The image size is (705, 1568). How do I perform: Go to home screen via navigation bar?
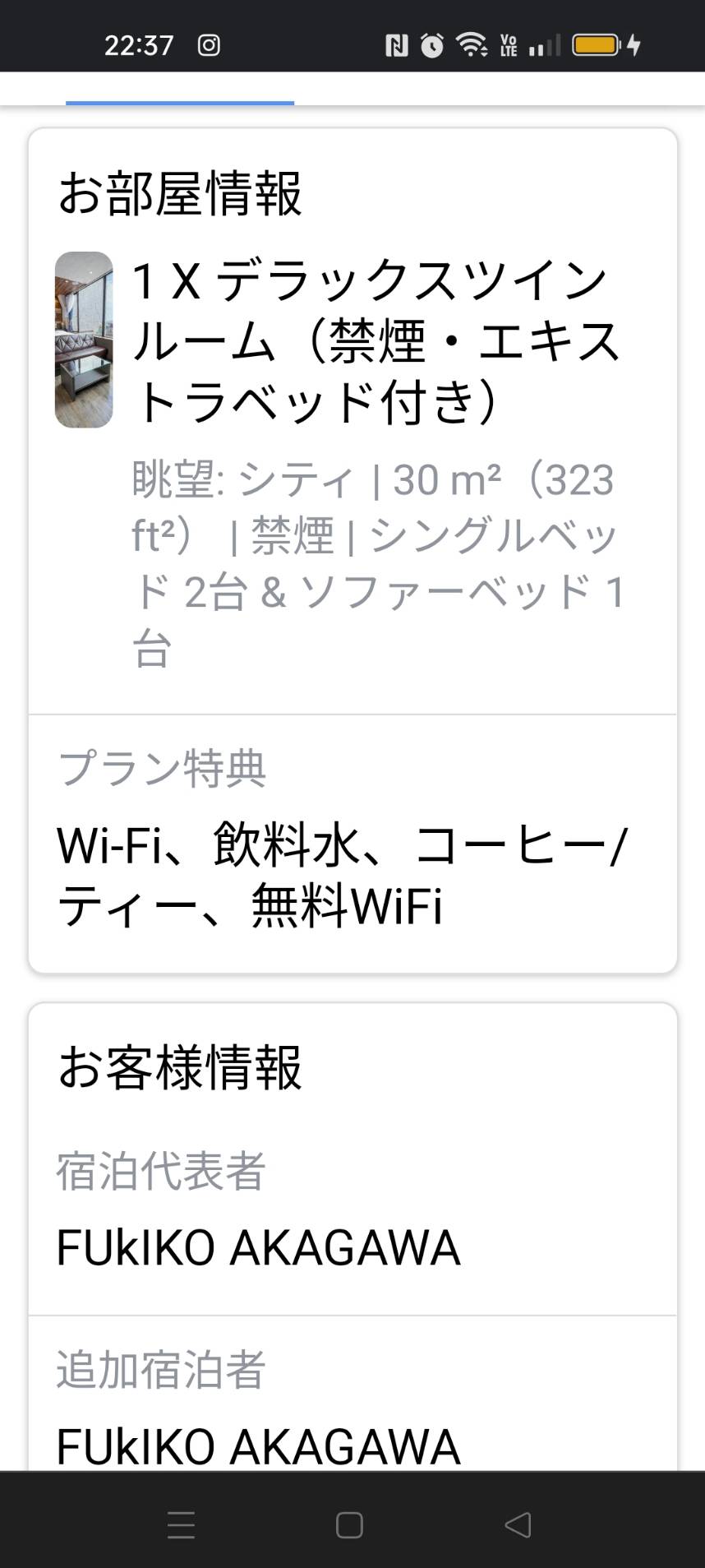[349, 1524]
